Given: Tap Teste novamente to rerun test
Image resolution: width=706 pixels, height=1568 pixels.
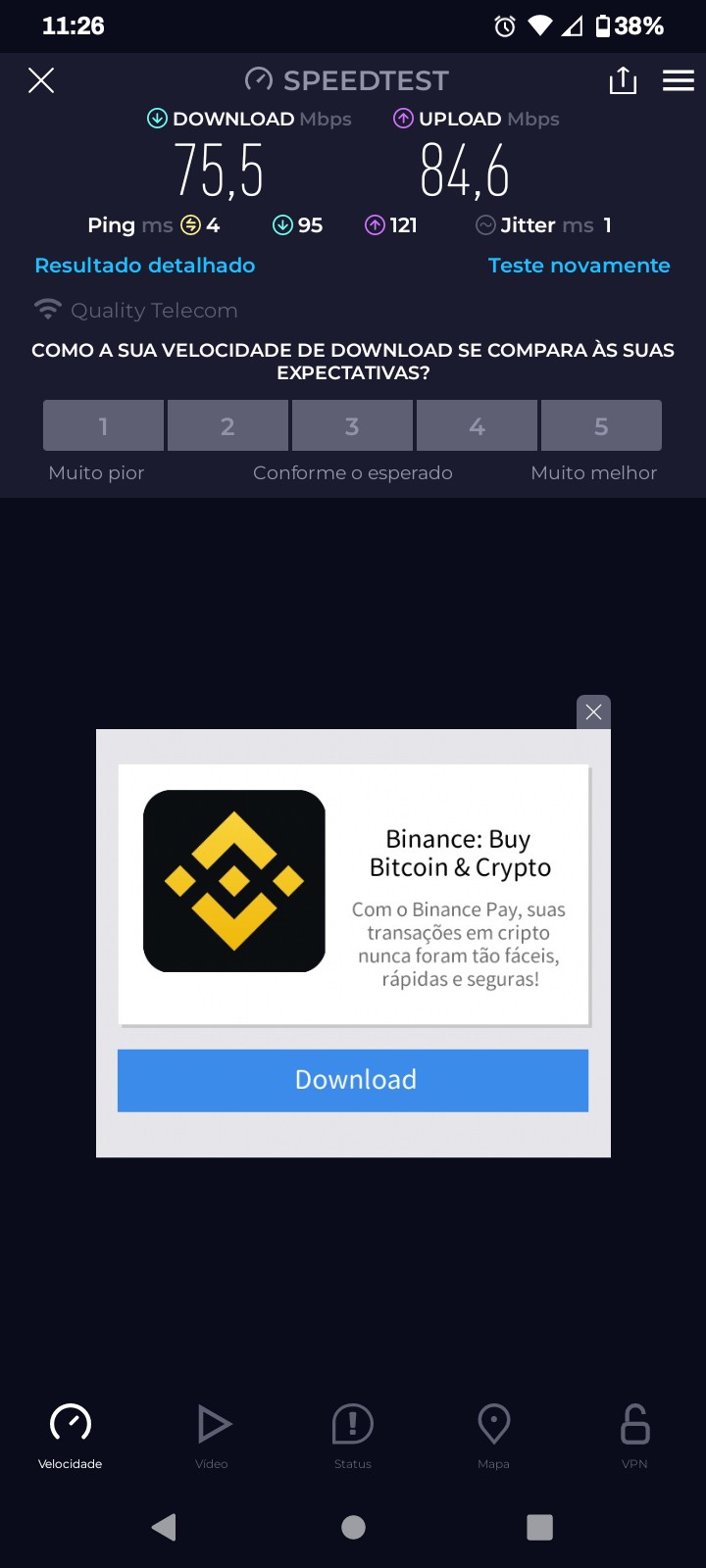Looking at the screenshot, I should pos(579,266).
